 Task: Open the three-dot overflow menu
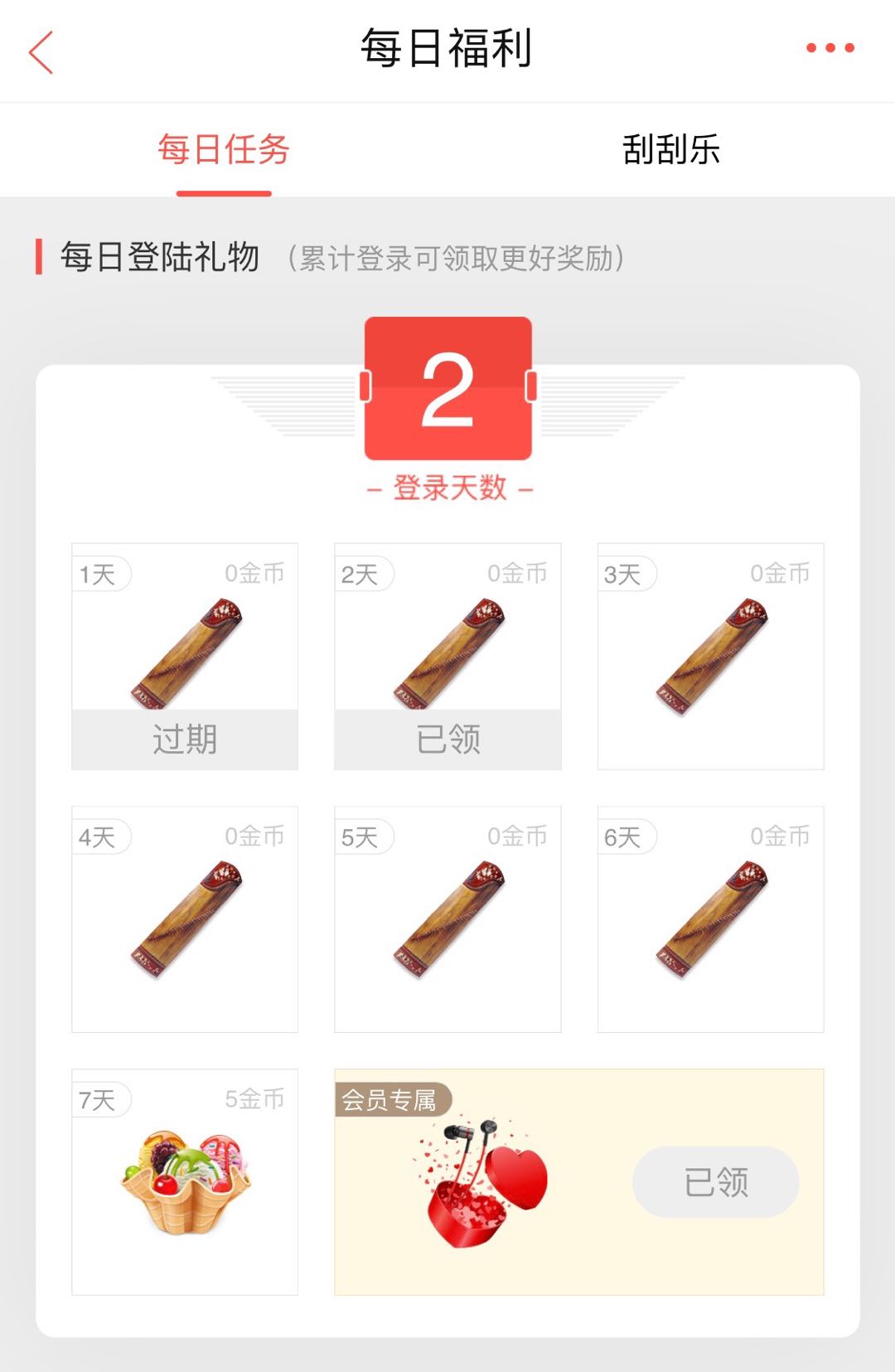[830, 48]
